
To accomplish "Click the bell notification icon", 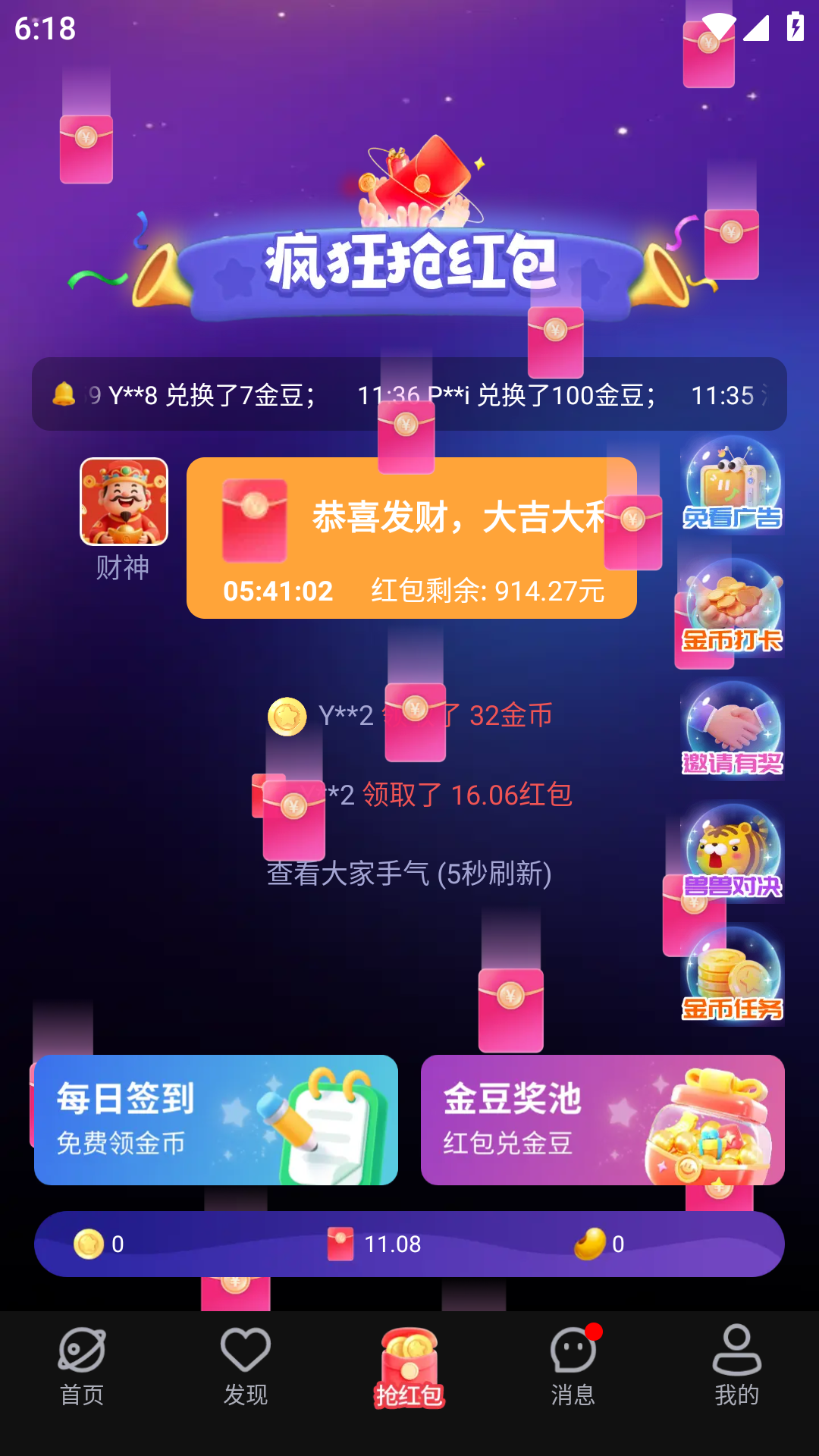I will [x=64, y=393].
